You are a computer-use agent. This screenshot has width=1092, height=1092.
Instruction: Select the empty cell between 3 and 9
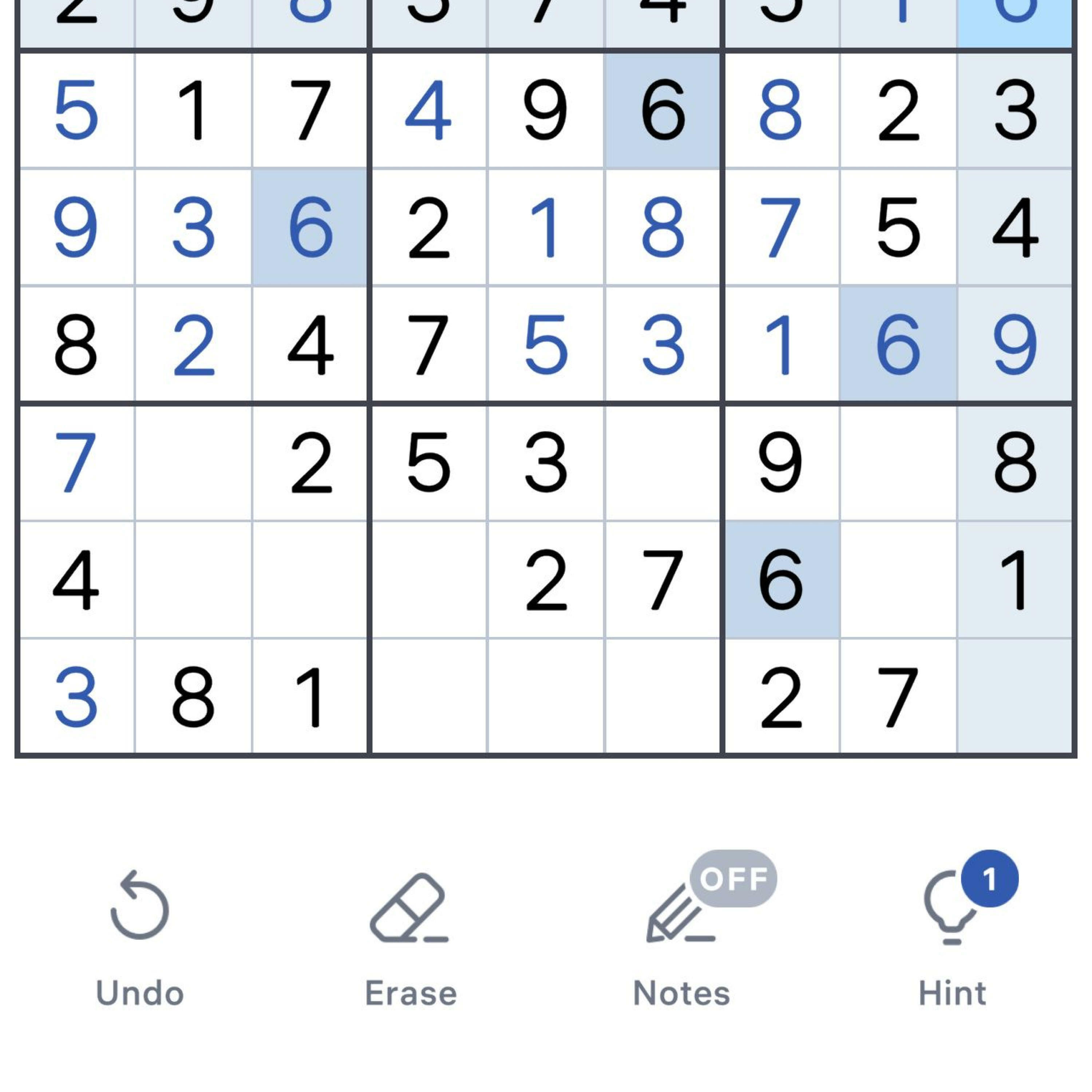coord(663,462)
